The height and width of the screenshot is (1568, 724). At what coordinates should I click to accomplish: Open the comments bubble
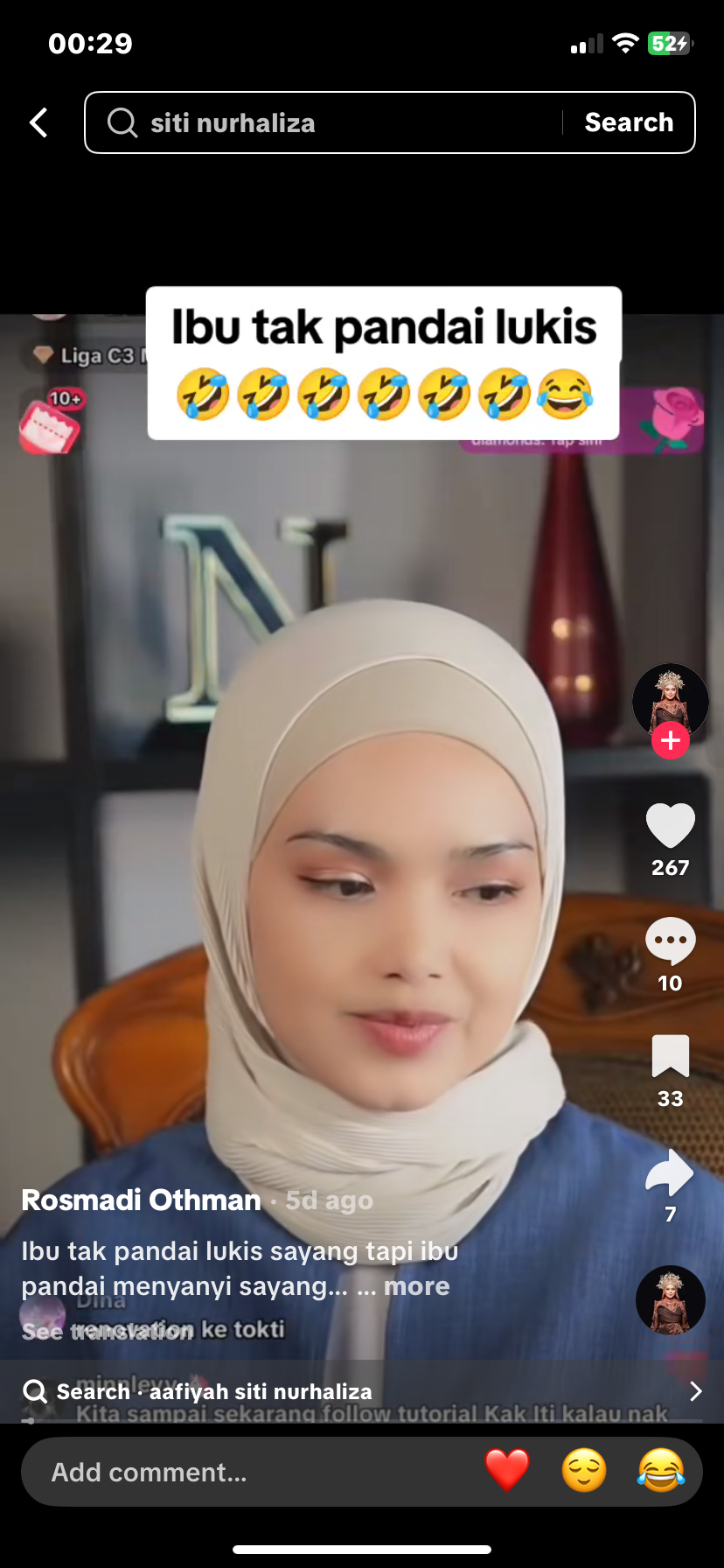pos(670,941)
